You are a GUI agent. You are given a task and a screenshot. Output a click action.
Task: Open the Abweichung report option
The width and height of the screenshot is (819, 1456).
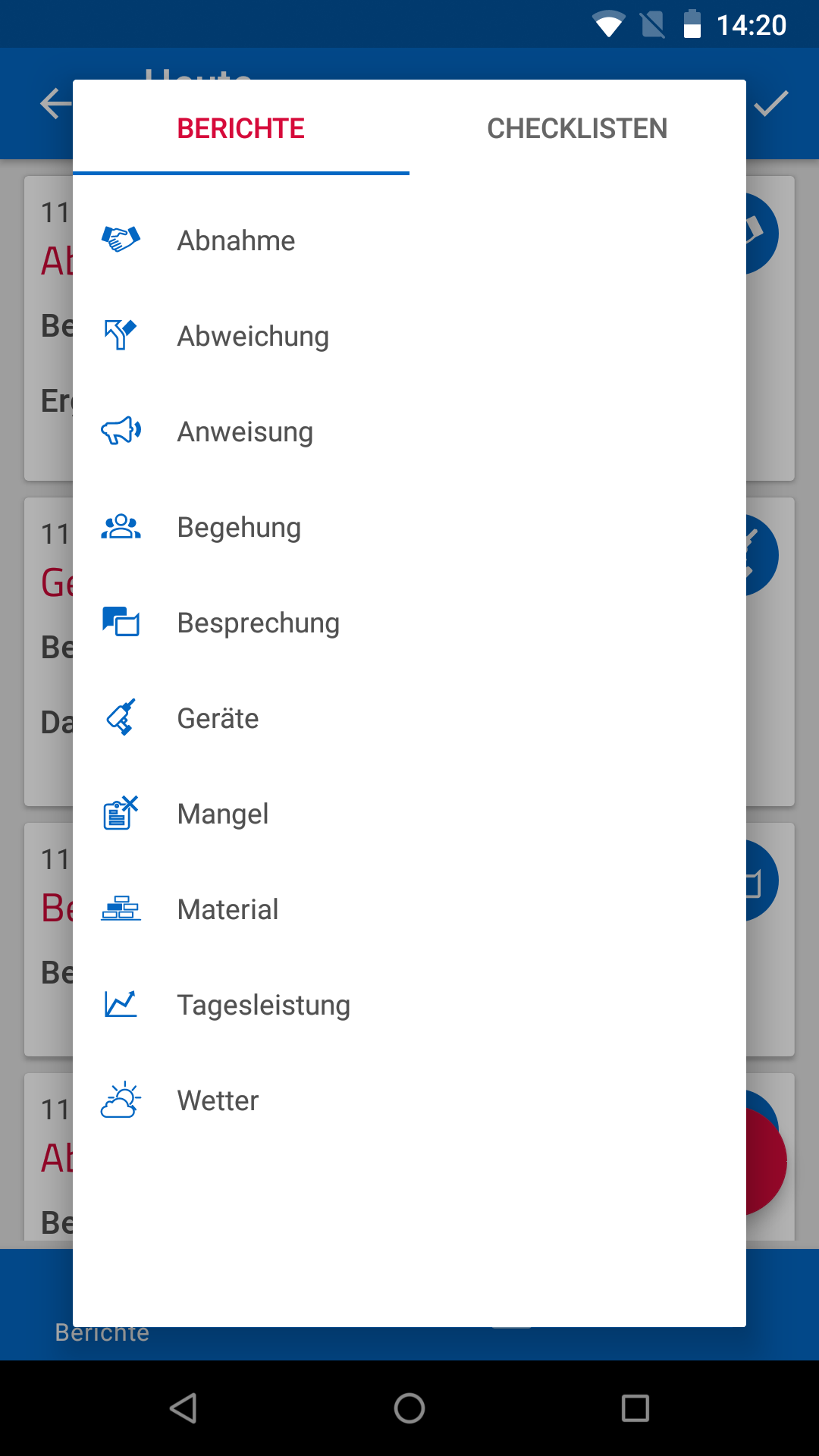coord(409,336)
